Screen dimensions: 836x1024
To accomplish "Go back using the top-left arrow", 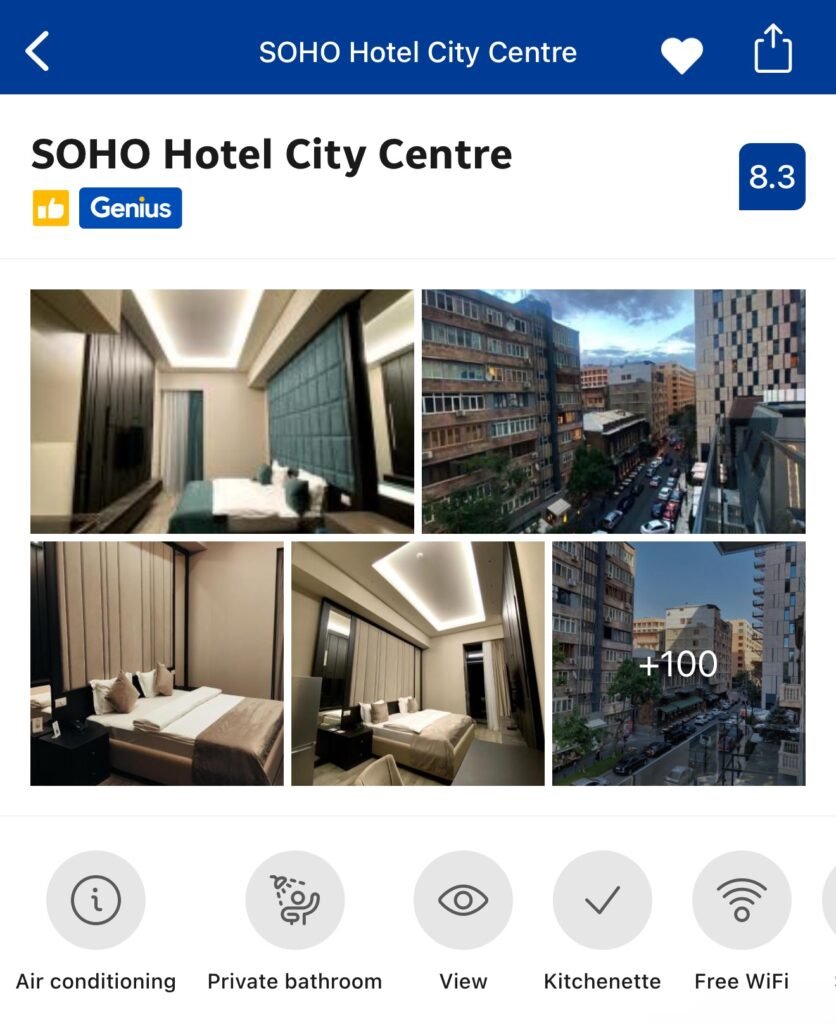I will click(38, 51).
